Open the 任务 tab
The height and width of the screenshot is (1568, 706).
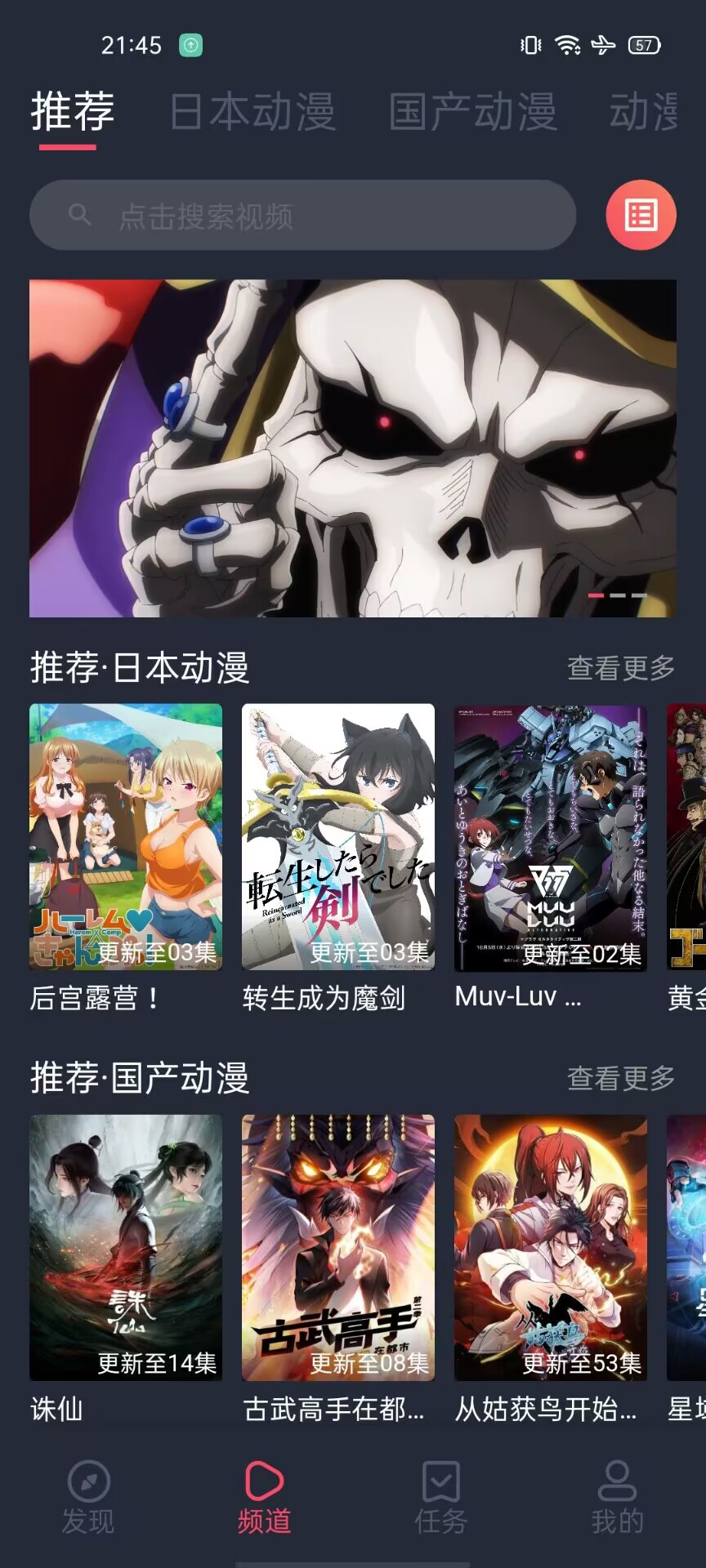(x=440, y=1496)
